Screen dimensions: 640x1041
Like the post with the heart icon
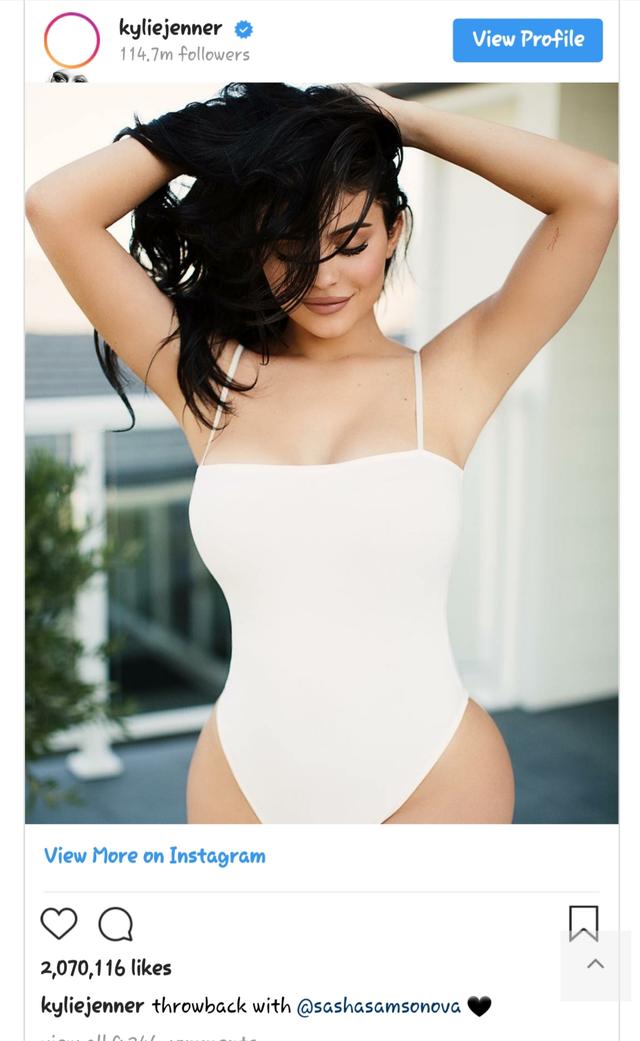point(59,923)
